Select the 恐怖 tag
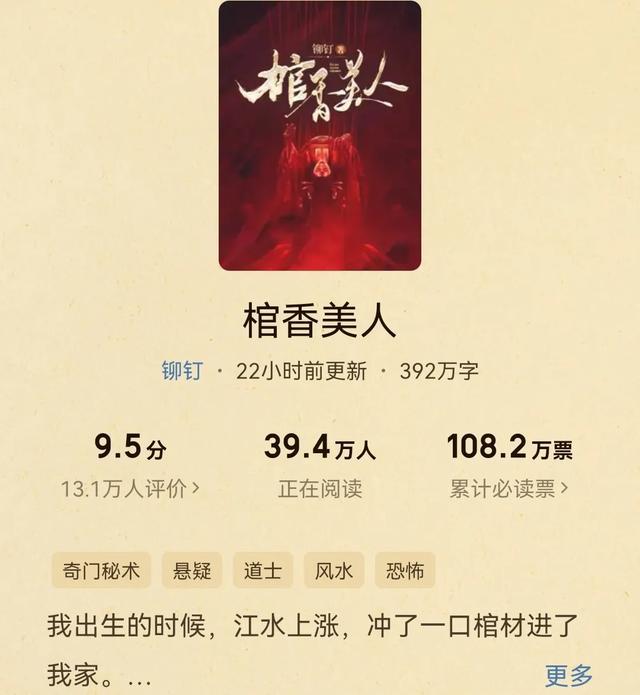The image size is (640, 695). (406, 570)
